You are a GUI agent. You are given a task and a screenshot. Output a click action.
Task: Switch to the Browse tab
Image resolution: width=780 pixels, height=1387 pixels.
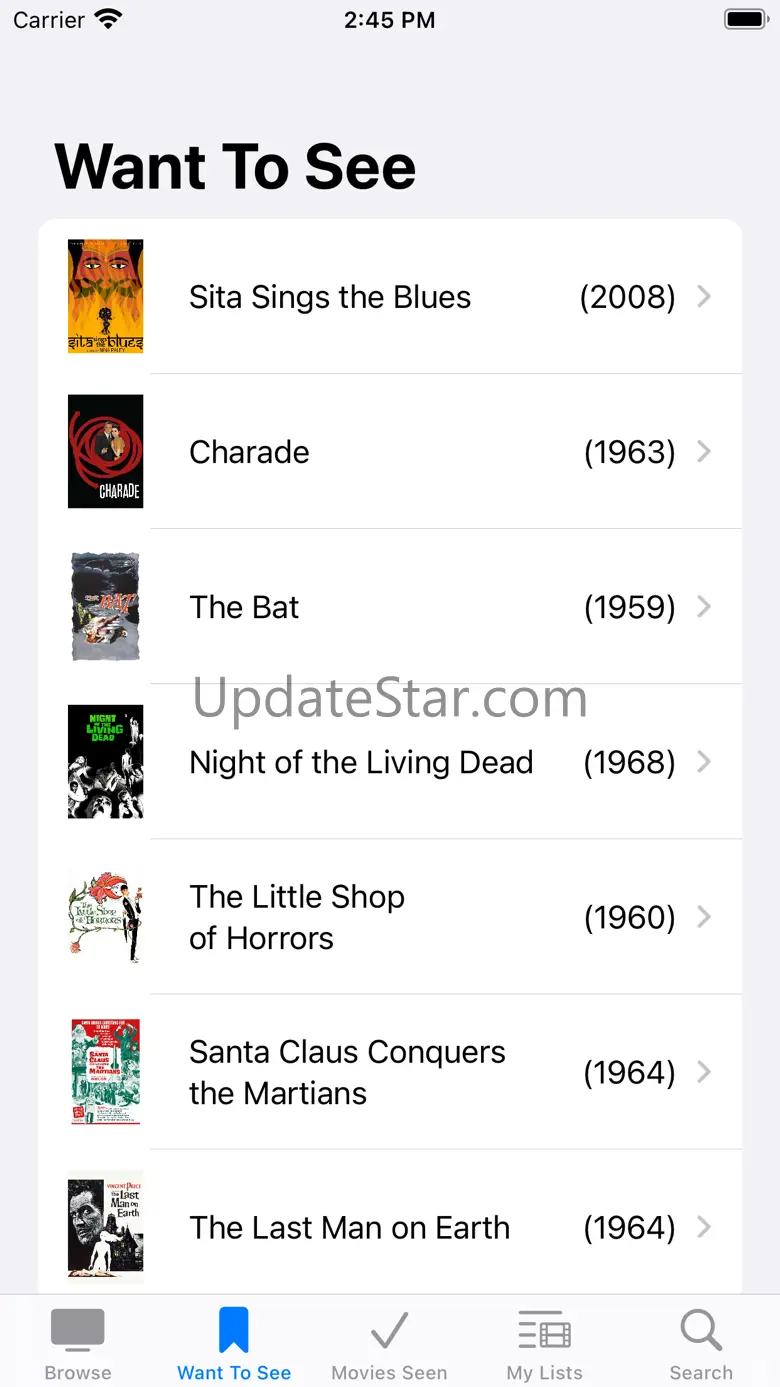[78, 1344]
